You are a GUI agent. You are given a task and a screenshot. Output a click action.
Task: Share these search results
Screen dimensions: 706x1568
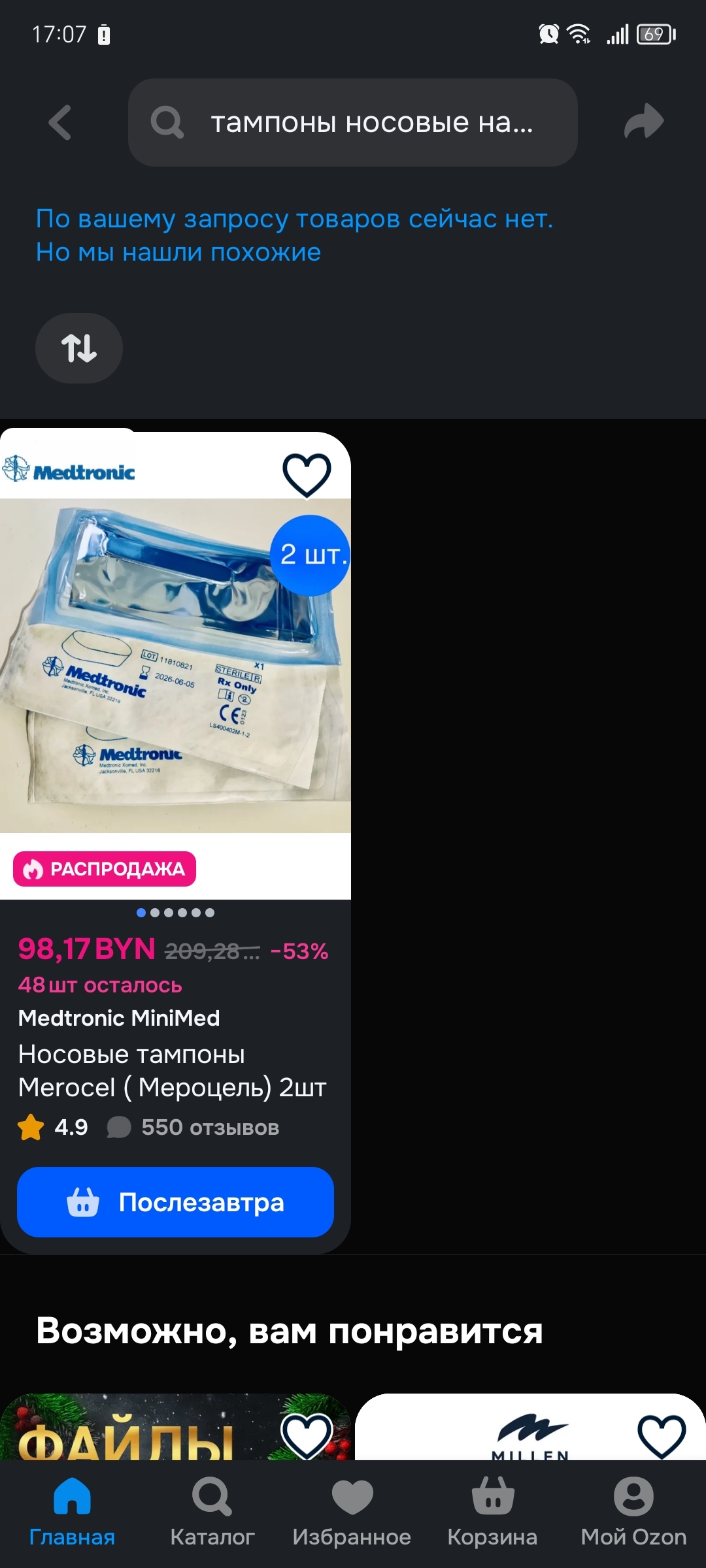point(643,122)
